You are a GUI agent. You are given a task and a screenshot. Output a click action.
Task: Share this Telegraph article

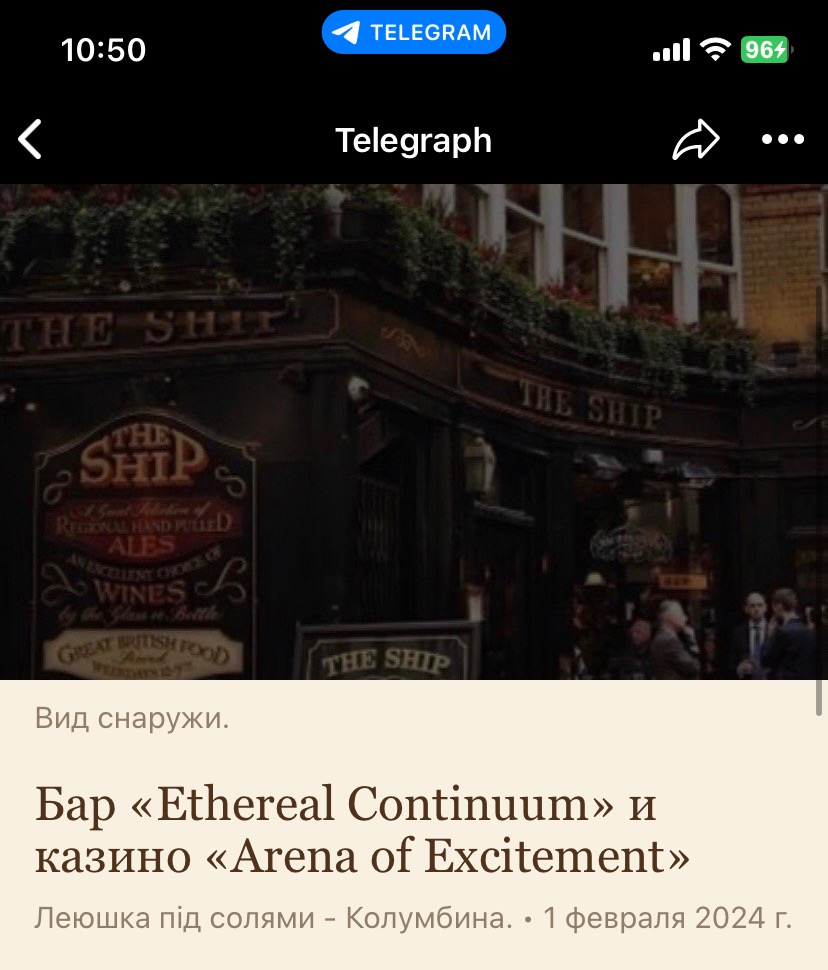point(696,140)
